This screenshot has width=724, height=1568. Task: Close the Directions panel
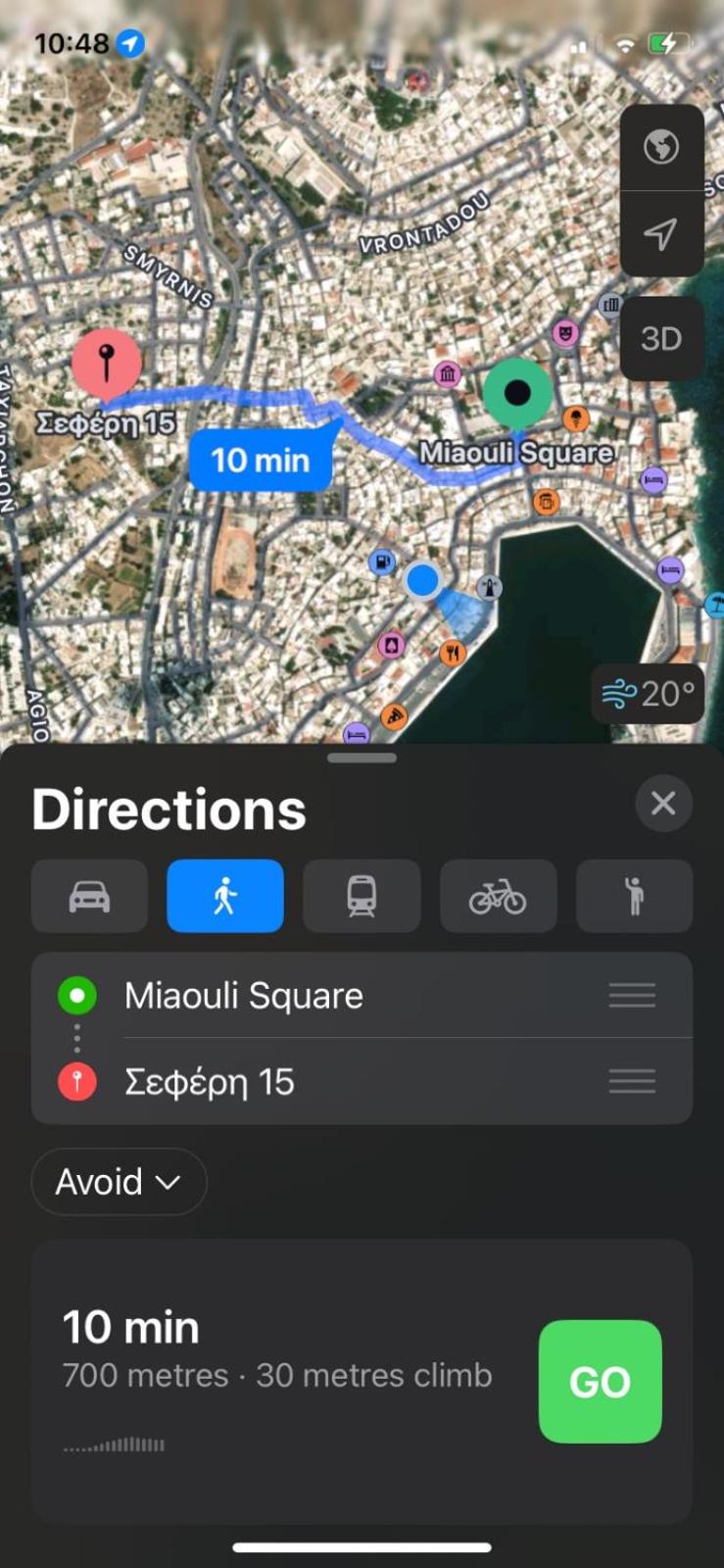pyautogui.click(x=663, y=804)
